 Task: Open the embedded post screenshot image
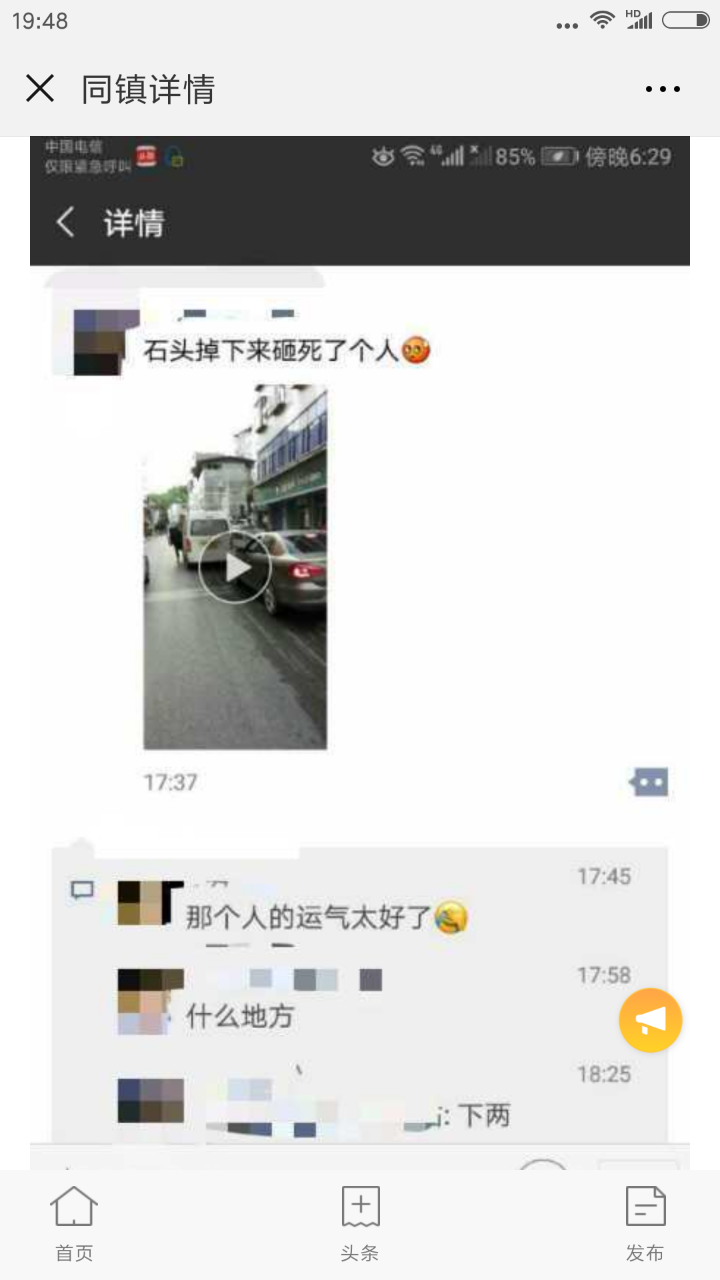coord(360,650)
